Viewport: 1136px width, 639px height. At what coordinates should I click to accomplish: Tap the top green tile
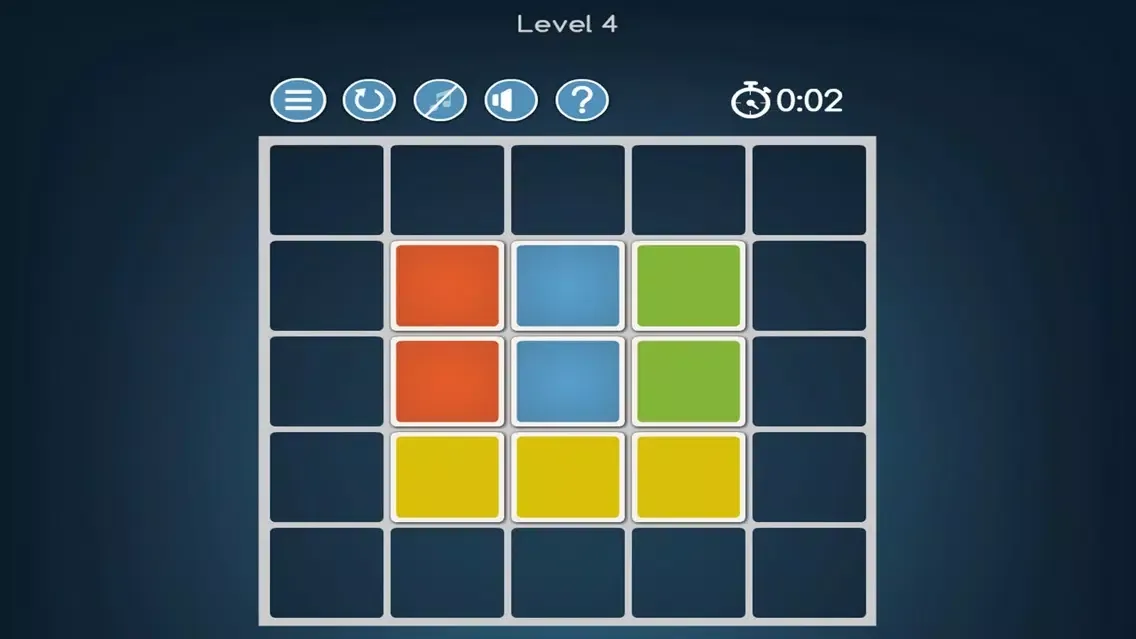point(689,285)
